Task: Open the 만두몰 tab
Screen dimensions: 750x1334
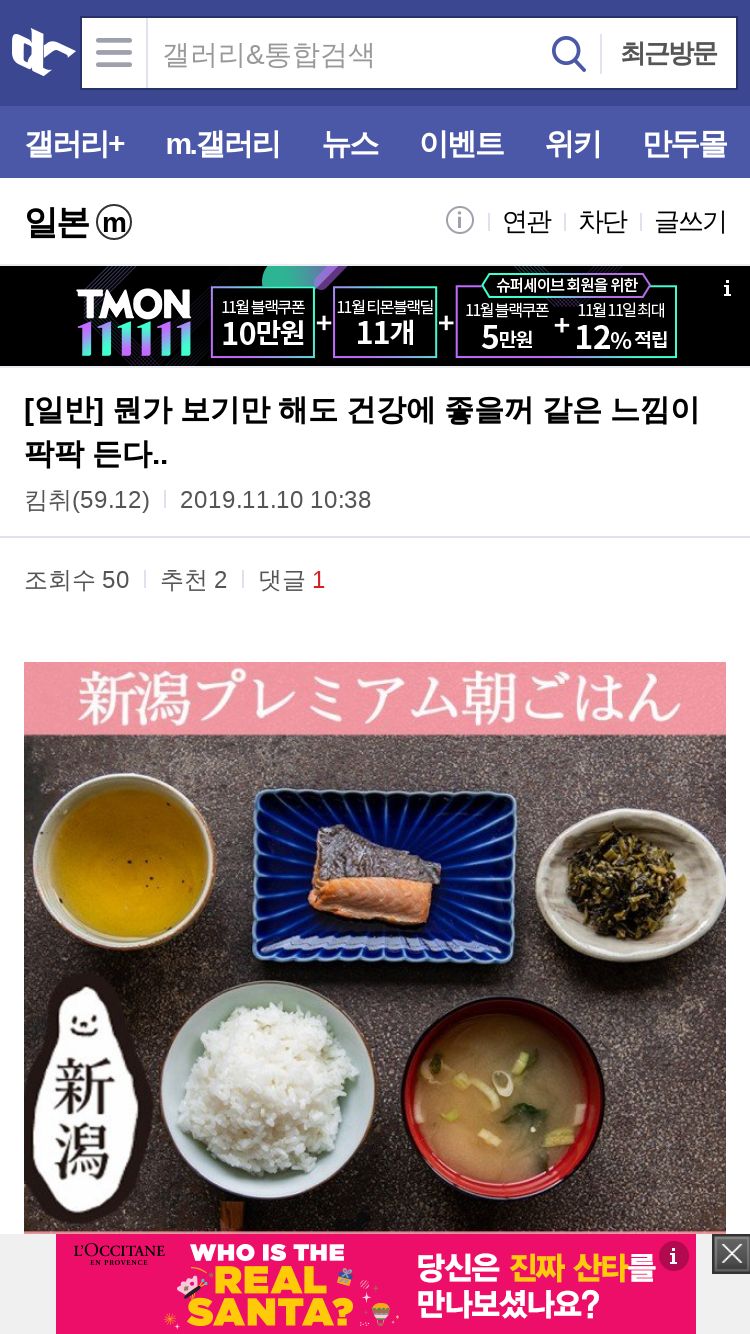Action: (684, 144)
